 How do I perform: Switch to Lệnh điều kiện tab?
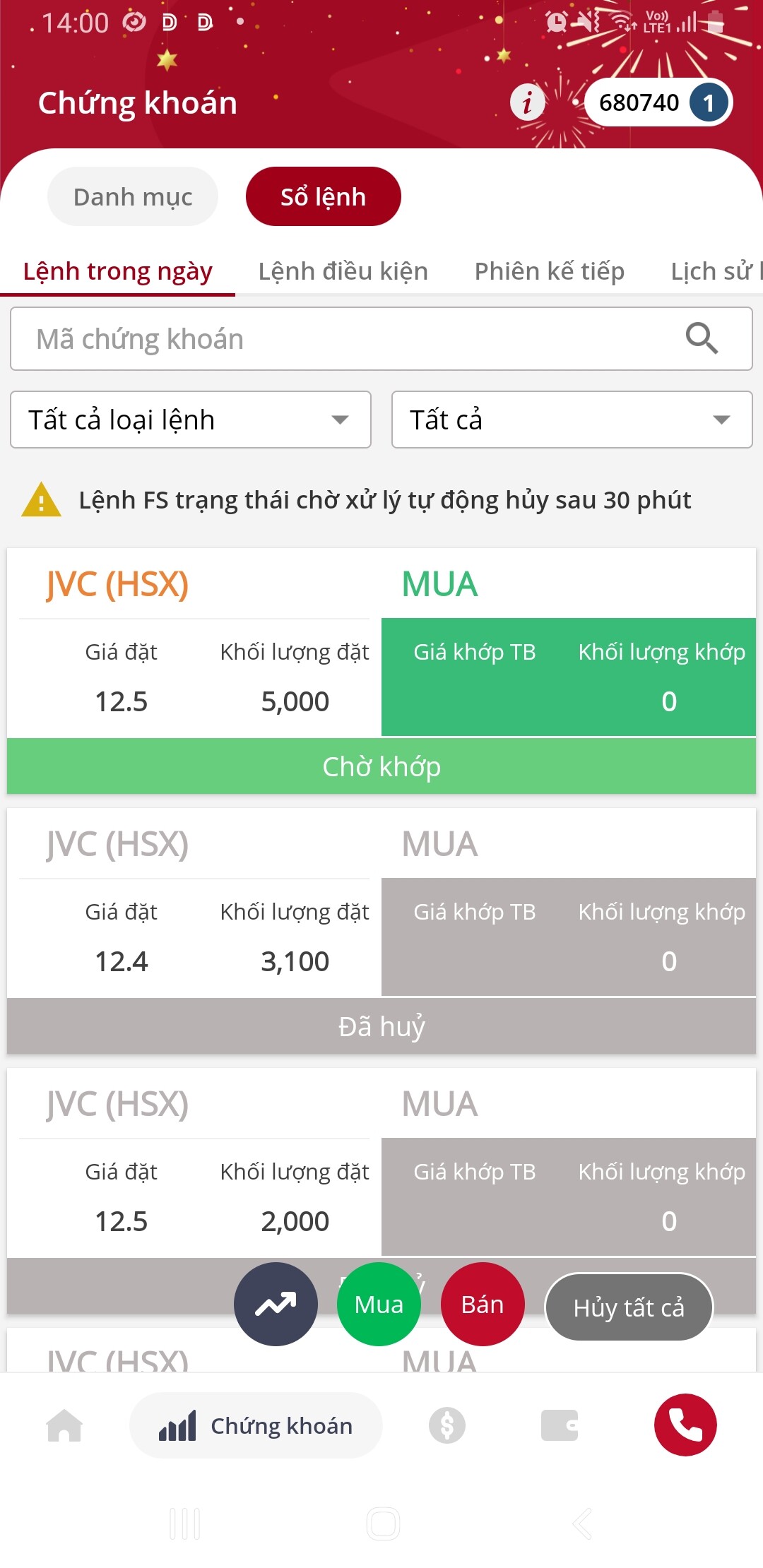tap(343, 271)
